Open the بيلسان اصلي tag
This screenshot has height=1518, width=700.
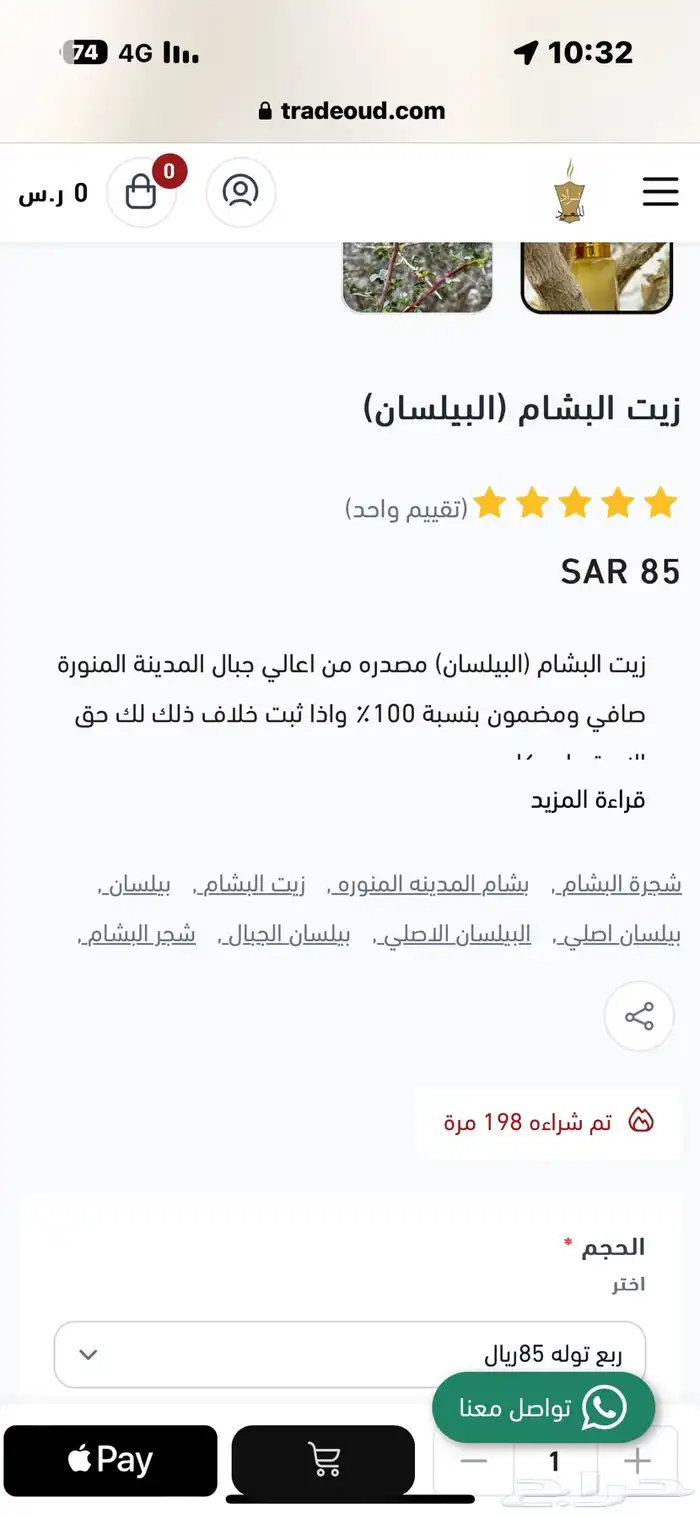(x=621, y=936)
